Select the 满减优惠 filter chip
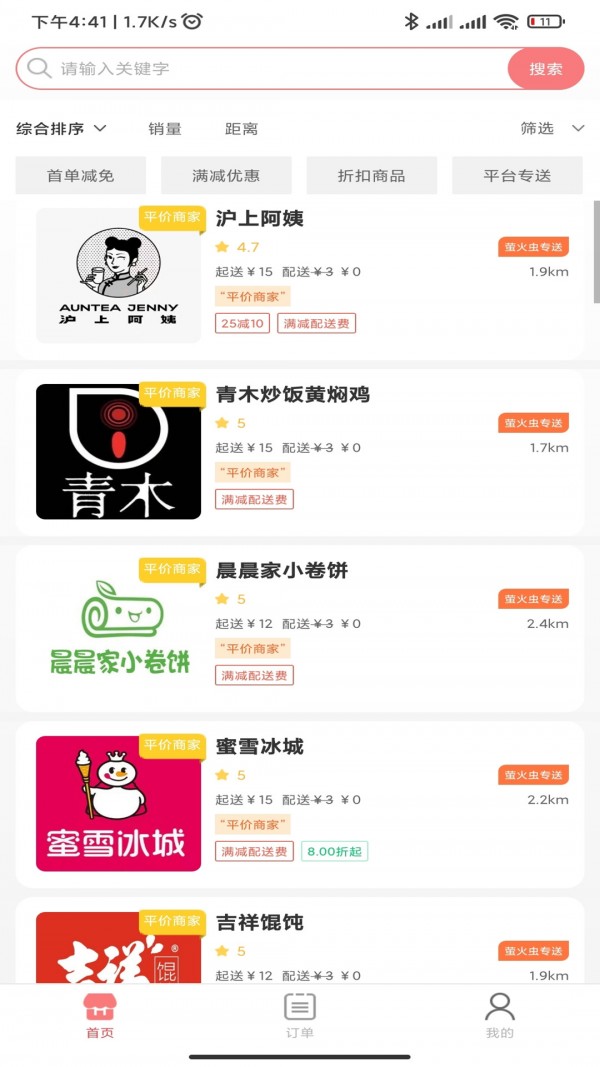 tap(226, 175)
